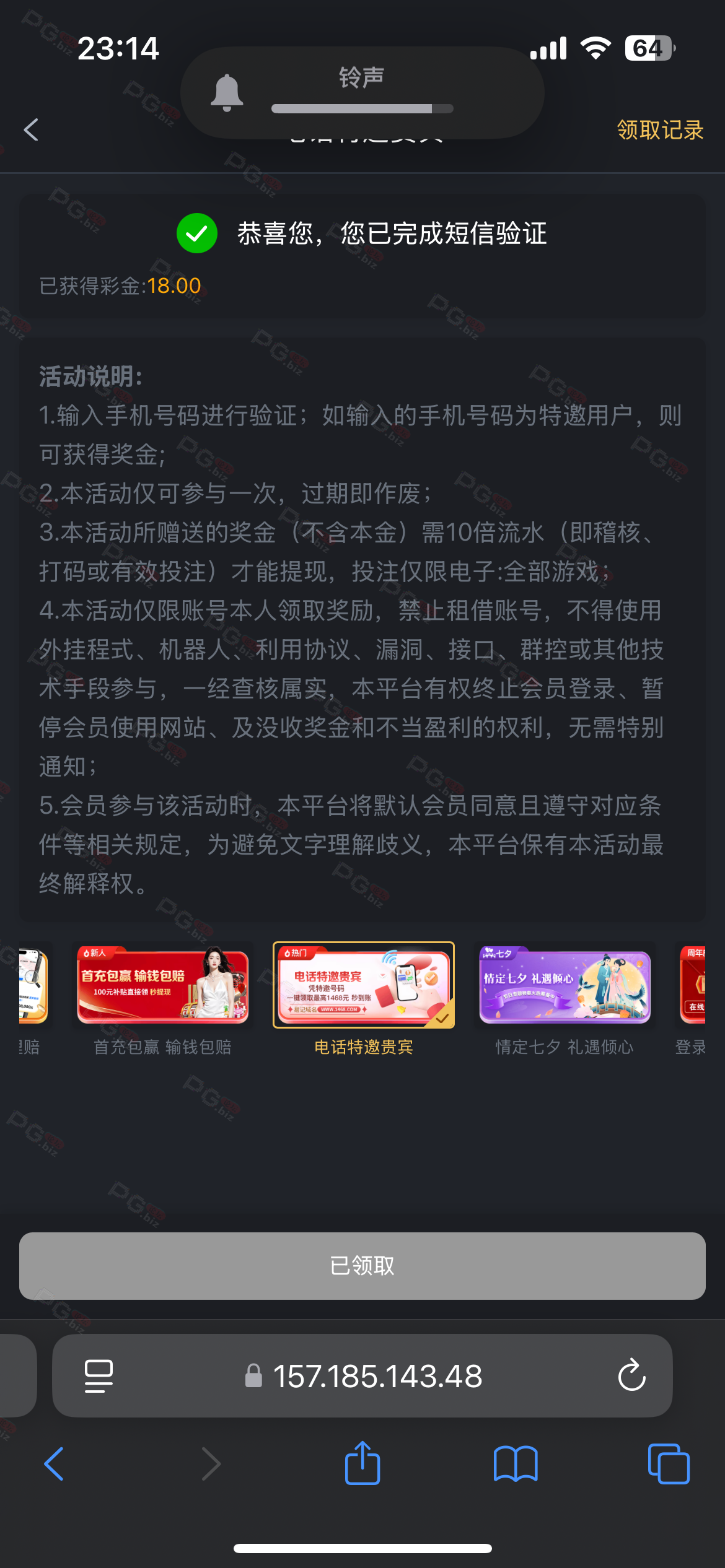Open the 首充包赢 输钱包赔 promotion card
725x1568 pixels.
[162, 985]
